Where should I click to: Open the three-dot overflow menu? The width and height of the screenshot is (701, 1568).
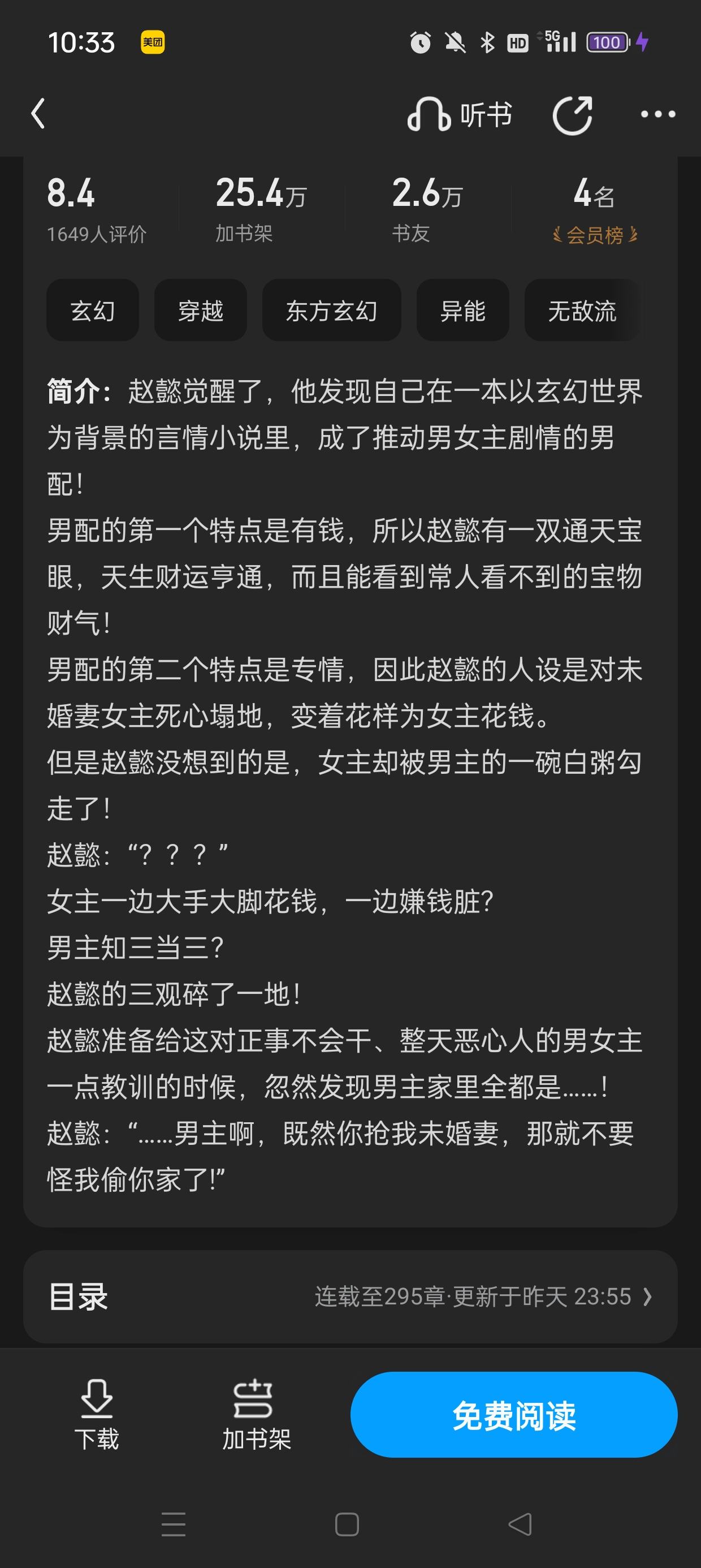(659, 114)
